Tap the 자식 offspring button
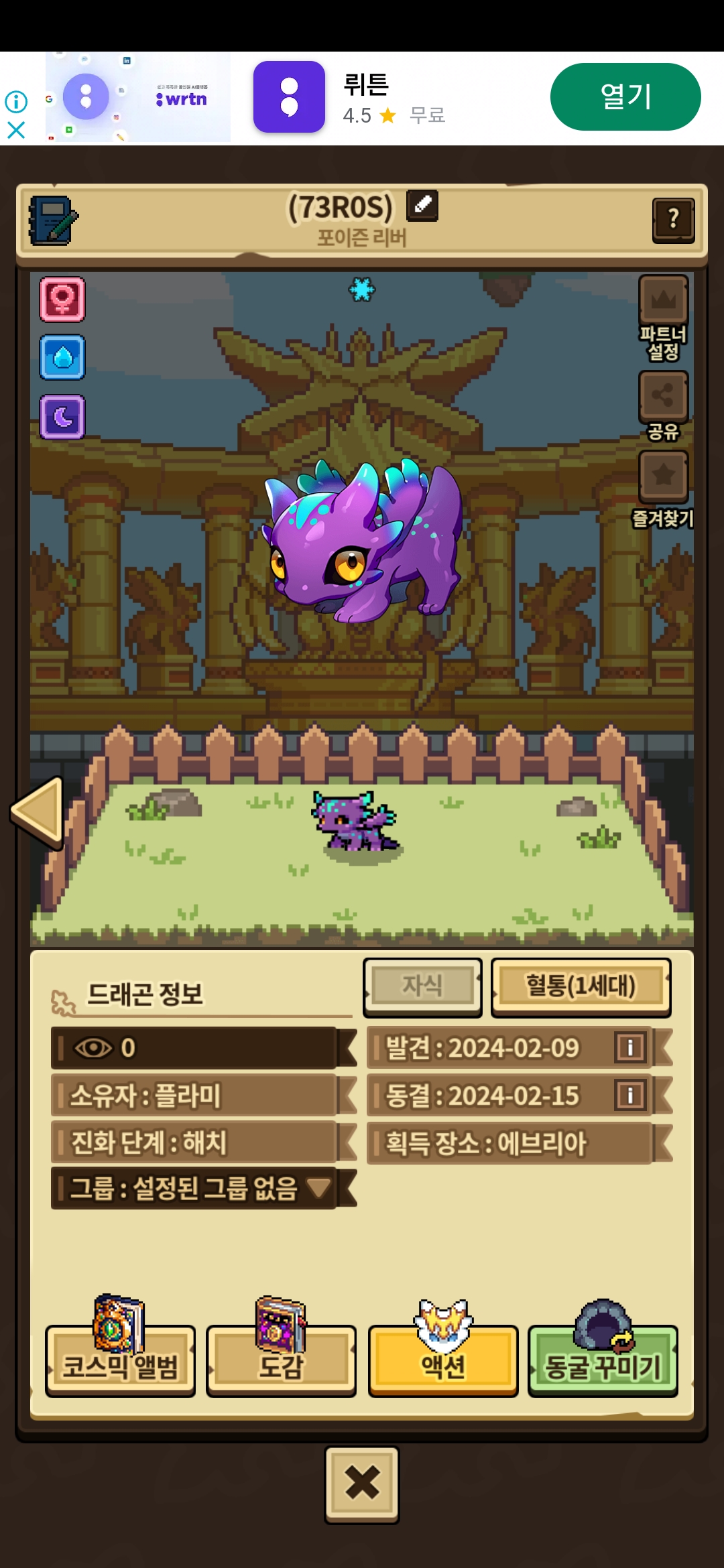Image resolution: width=724 pixels, height=1568 pixels. pos(422,986)
